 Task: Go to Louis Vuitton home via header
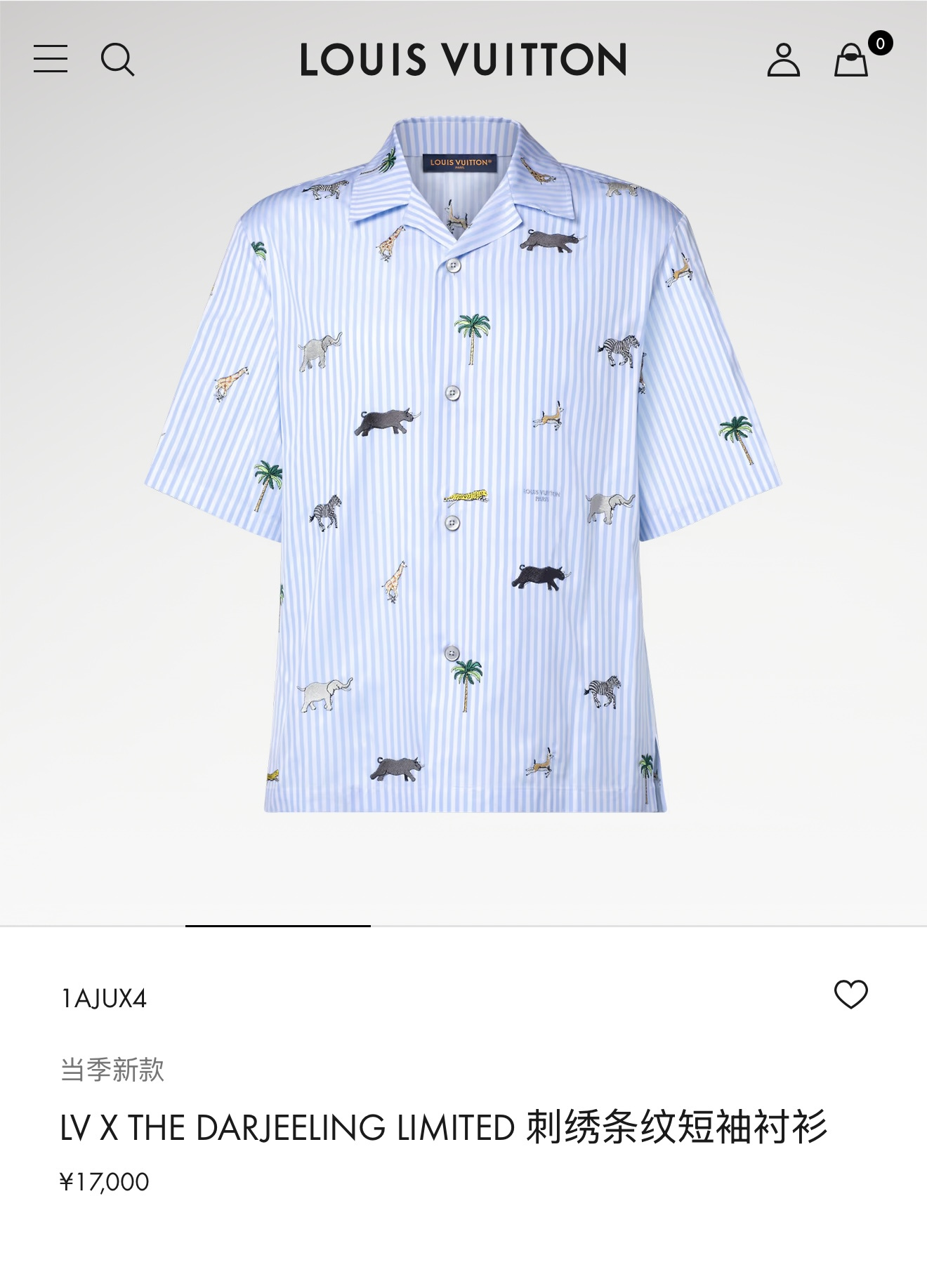463,60
